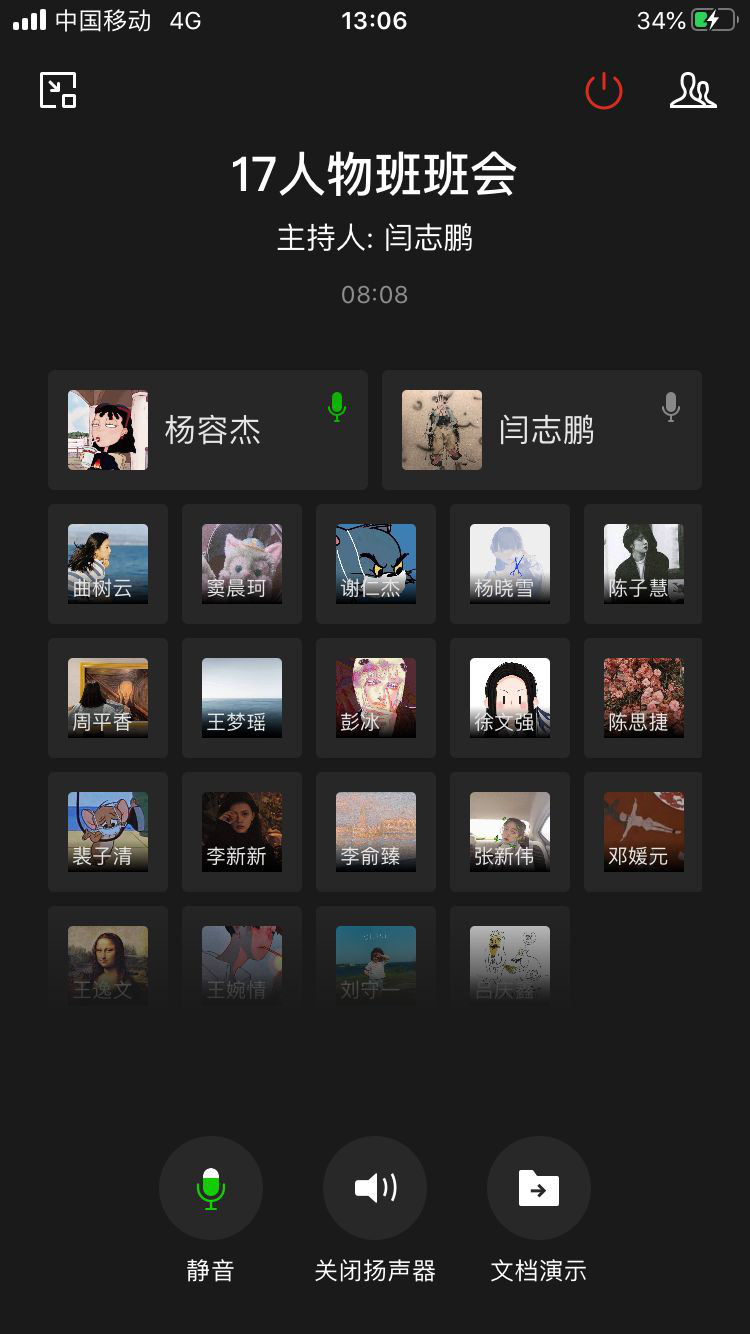The height and width of the screenshot is (1334, 750).
Task: Turn off speaker via 关闭扬声器
Action: pyautogui.click(x=375, y=1188)
